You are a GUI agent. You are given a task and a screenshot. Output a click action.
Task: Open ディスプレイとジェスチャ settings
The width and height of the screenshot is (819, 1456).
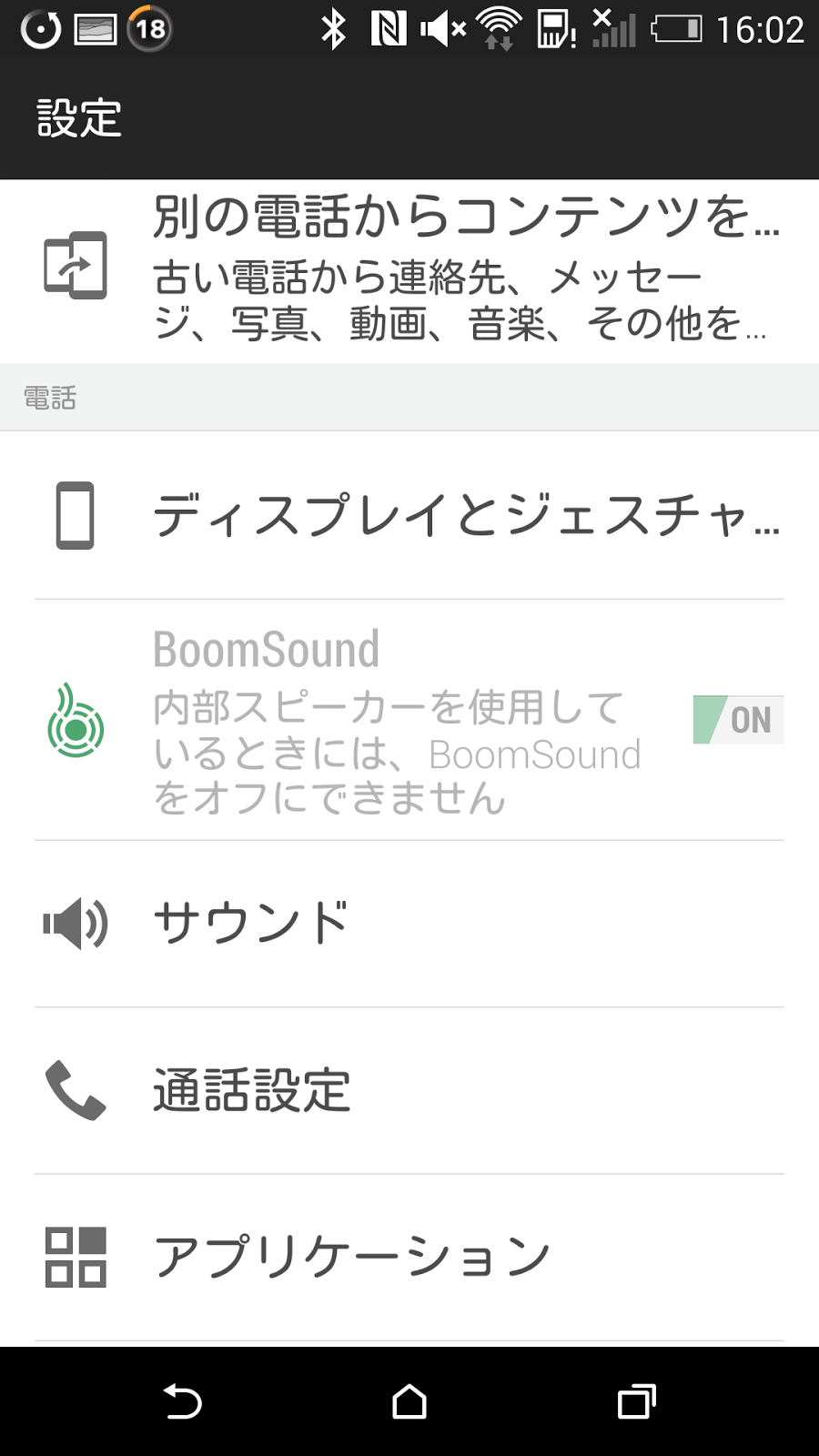click(x=409, y=515)
